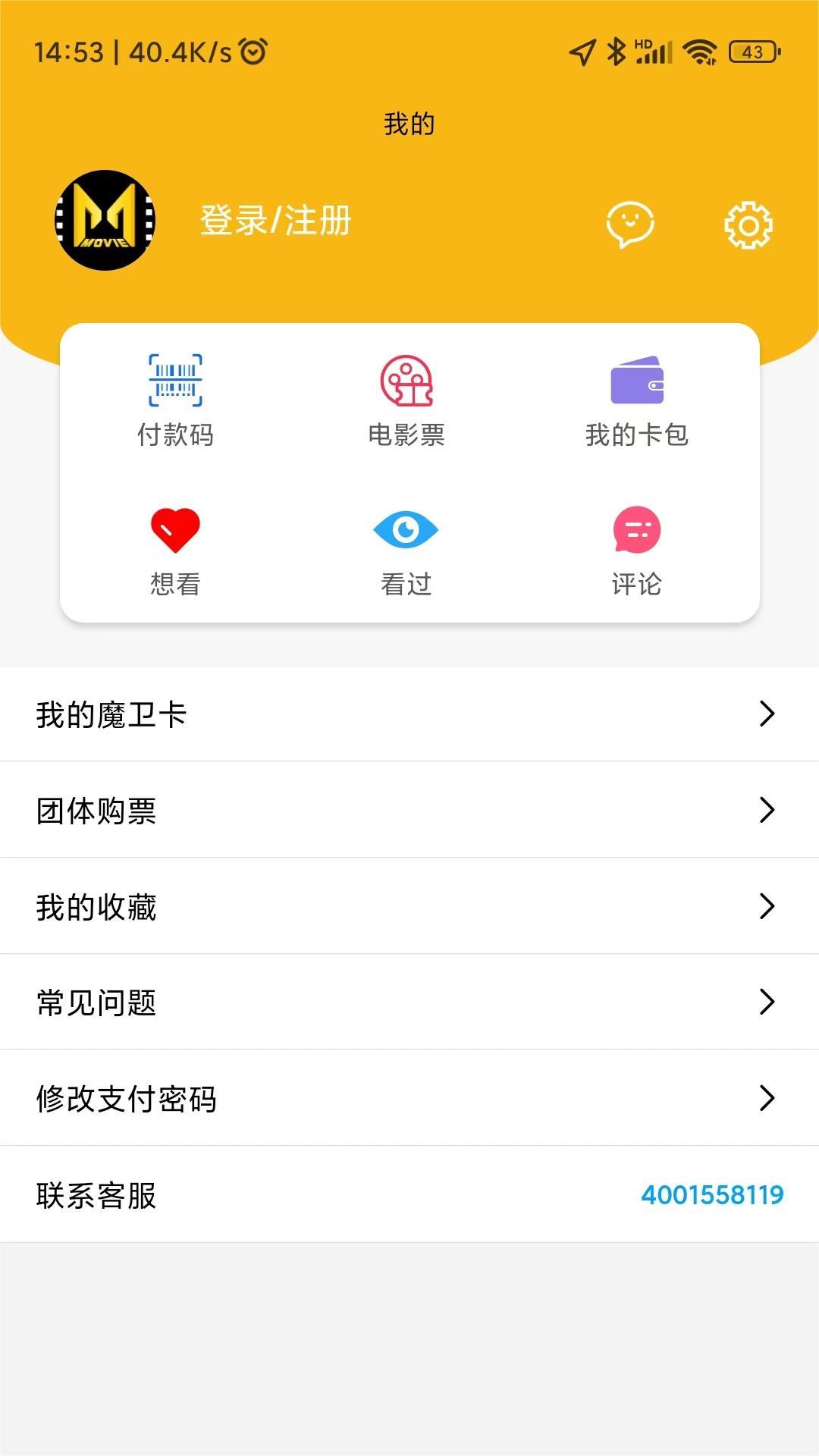Open 看过 watched movies list
Image resolution: width=819 pixels, height=1456 pixels.
pos(407,546)
